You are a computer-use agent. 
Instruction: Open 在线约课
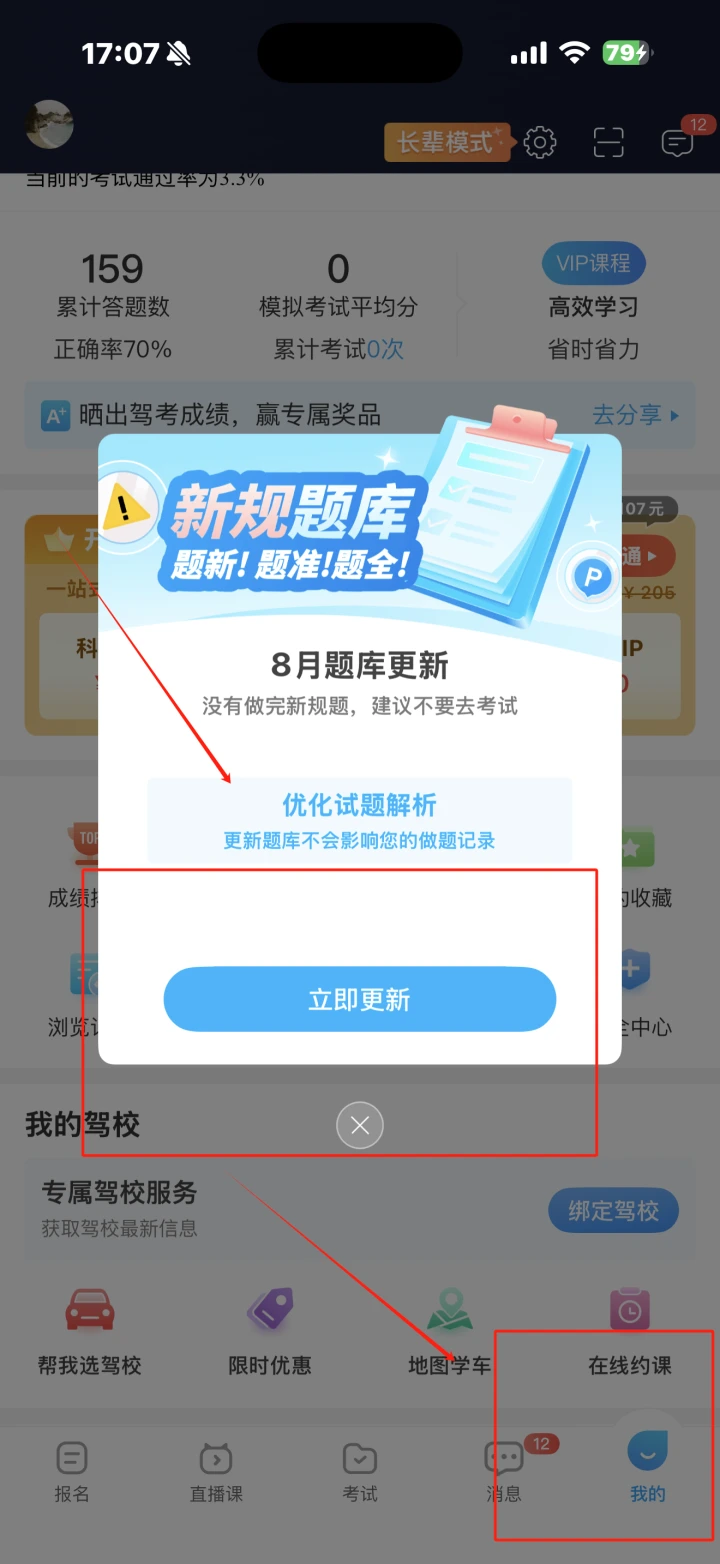630,1332
